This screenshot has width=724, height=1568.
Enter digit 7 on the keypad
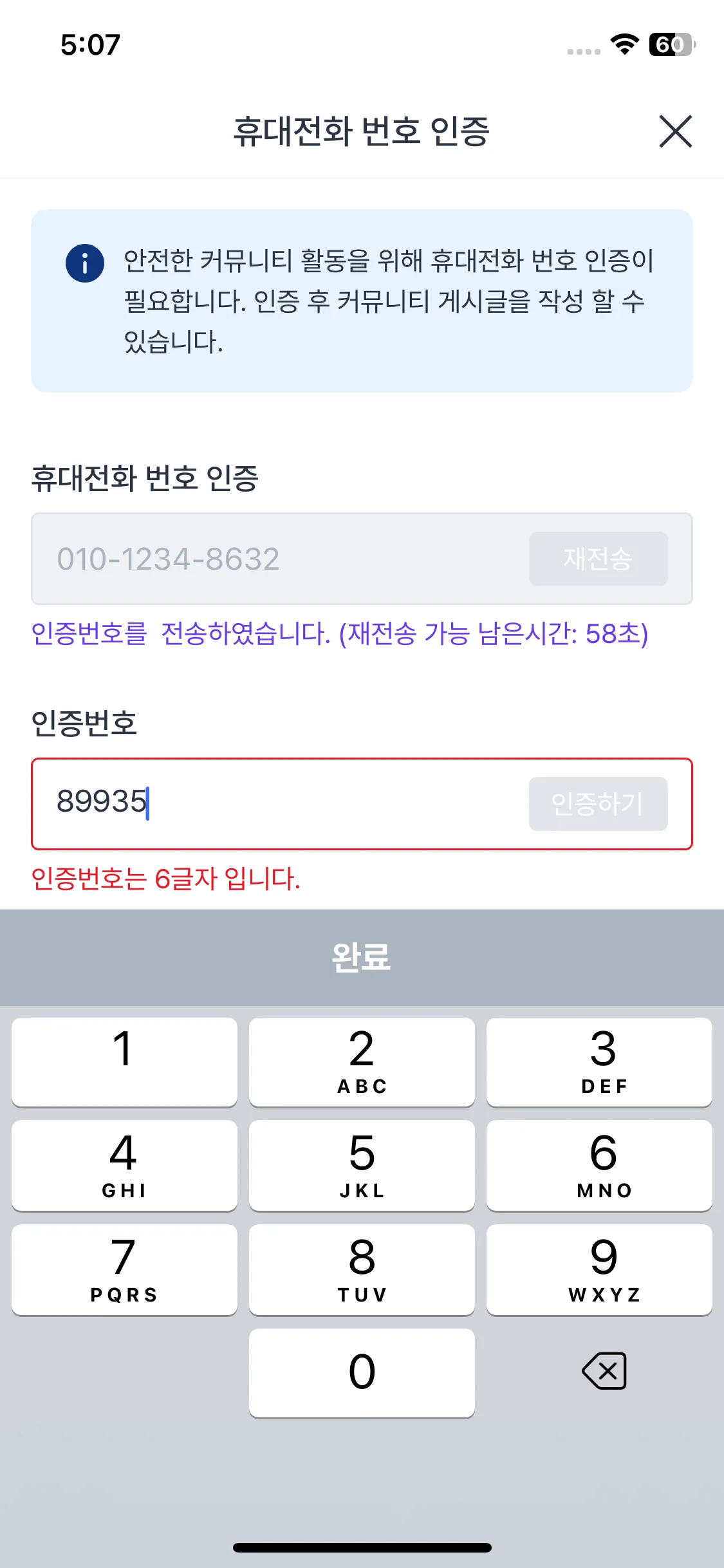click(124, 1270)
